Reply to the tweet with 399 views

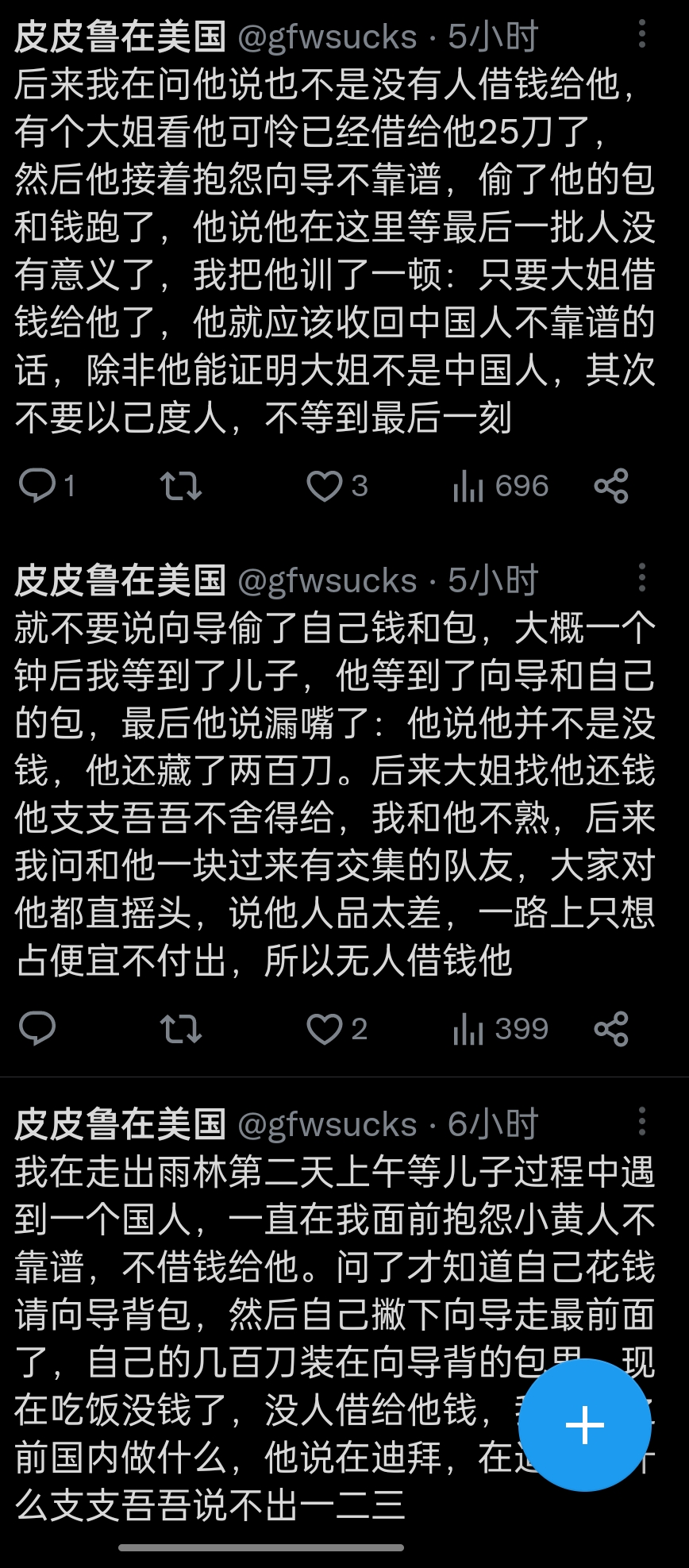(x=37, y=1029)
